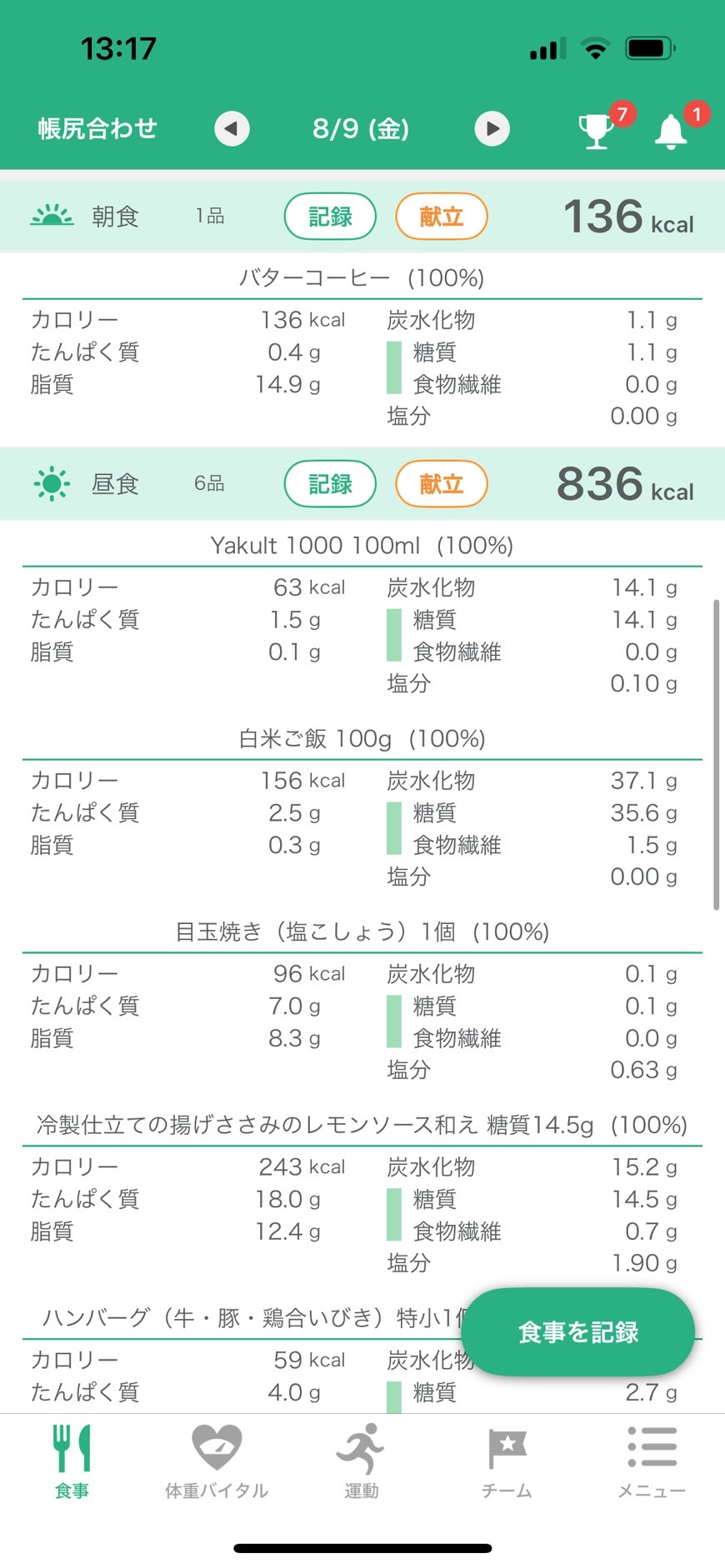Screen dimensions: 725x1568
Task: Open the Yakult 1000 100ml entry
Action: (362, 546)
